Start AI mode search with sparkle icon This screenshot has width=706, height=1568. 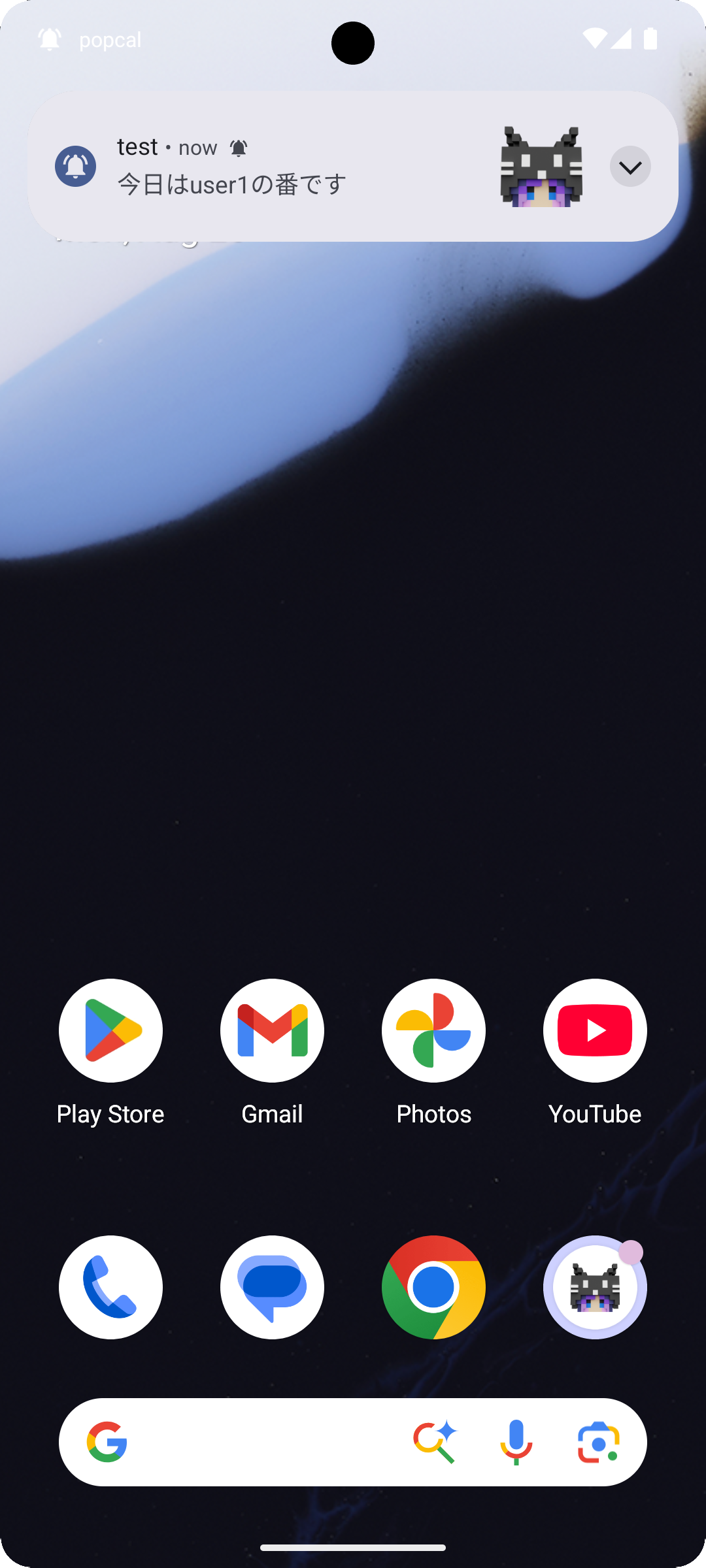point(435,1442)
